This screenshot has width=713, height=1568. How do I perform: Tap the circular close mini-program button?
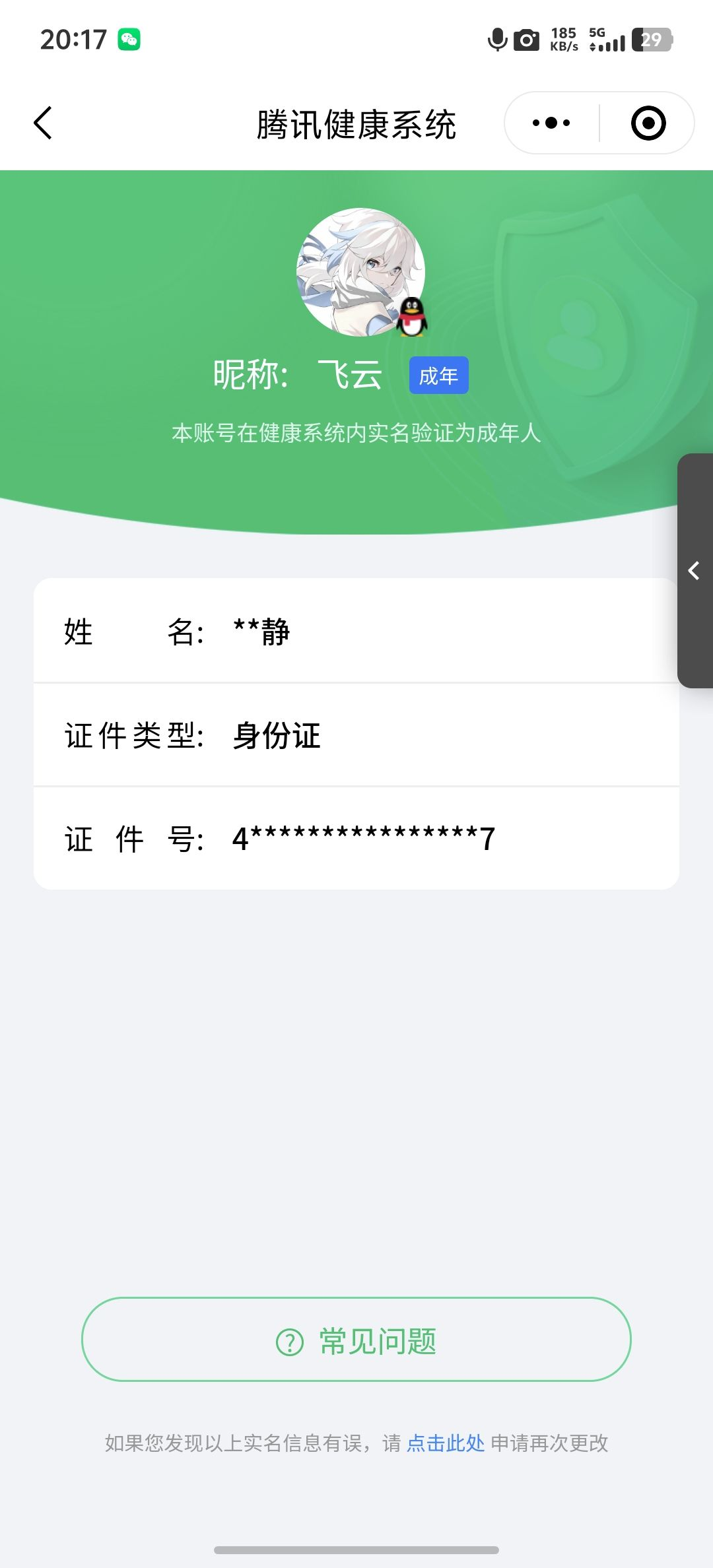[x=648, y=123]
